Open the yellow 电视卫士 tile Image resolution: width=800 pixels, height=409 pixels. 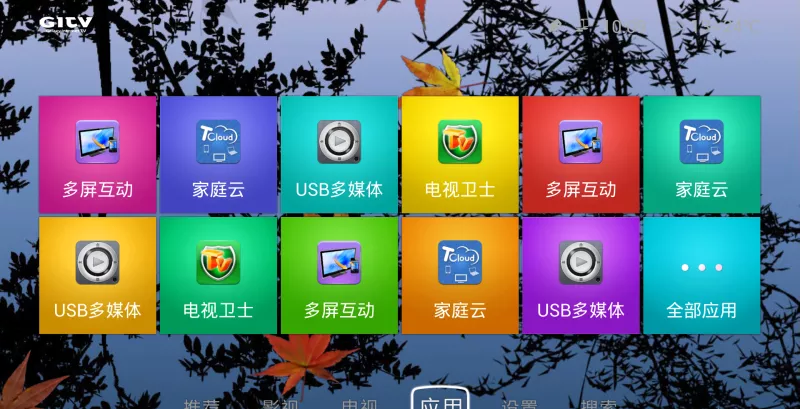(x=460, y=154)
